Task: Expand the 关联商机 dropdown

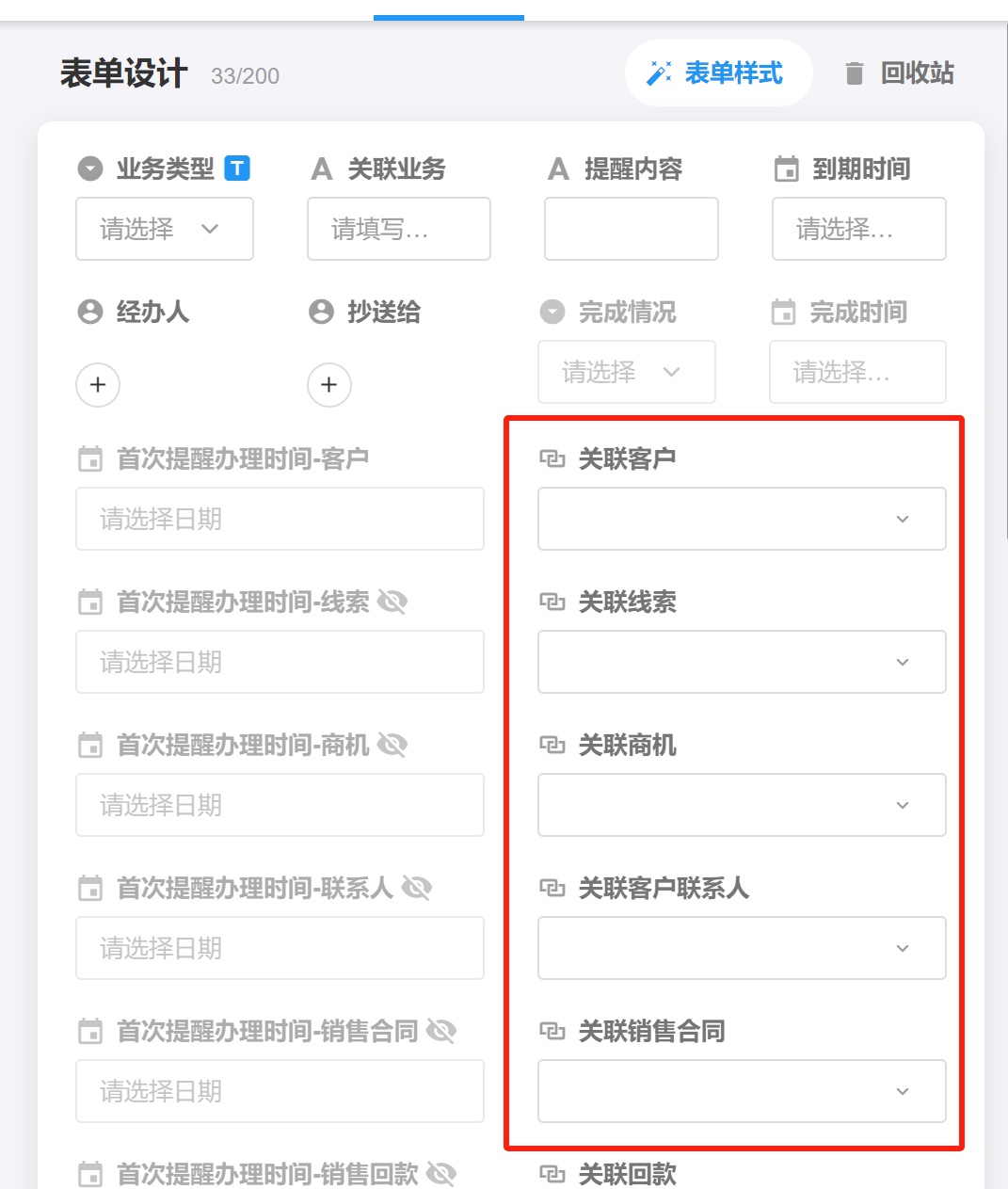Action: pyautogui.click(x=742, y=805)
